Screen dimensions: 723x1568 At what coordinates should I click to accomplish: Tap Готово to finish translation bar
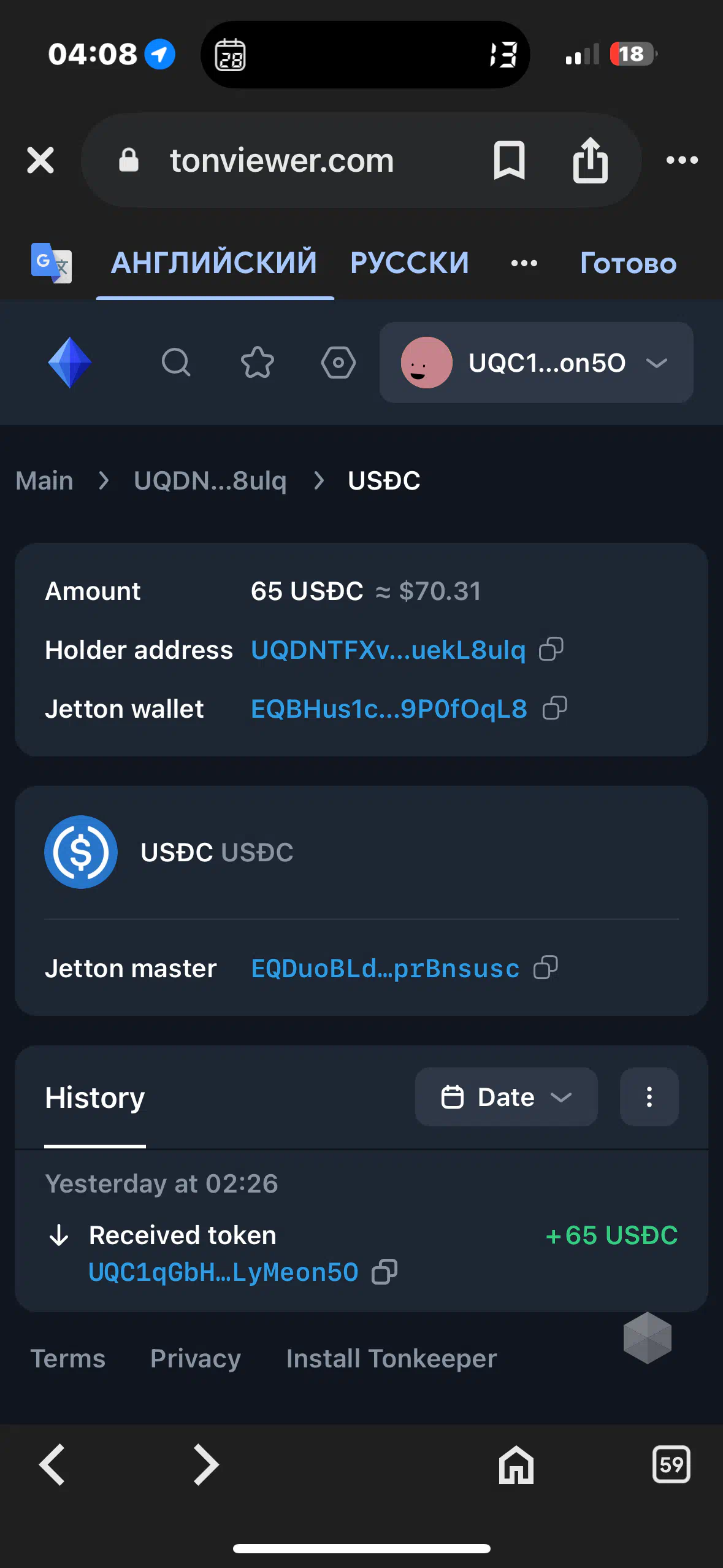(628, 264)
